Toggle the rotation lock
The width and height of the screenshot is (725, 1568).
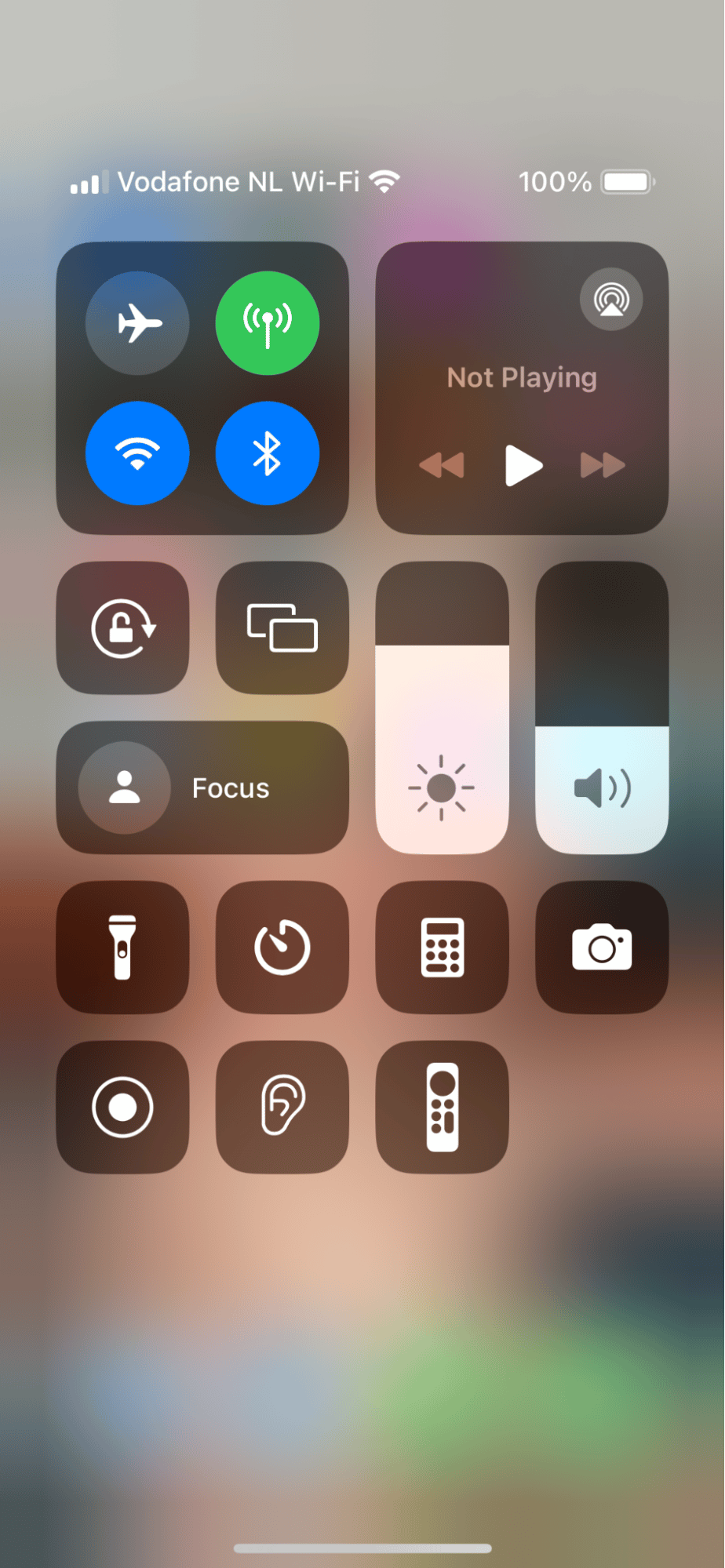123,628
